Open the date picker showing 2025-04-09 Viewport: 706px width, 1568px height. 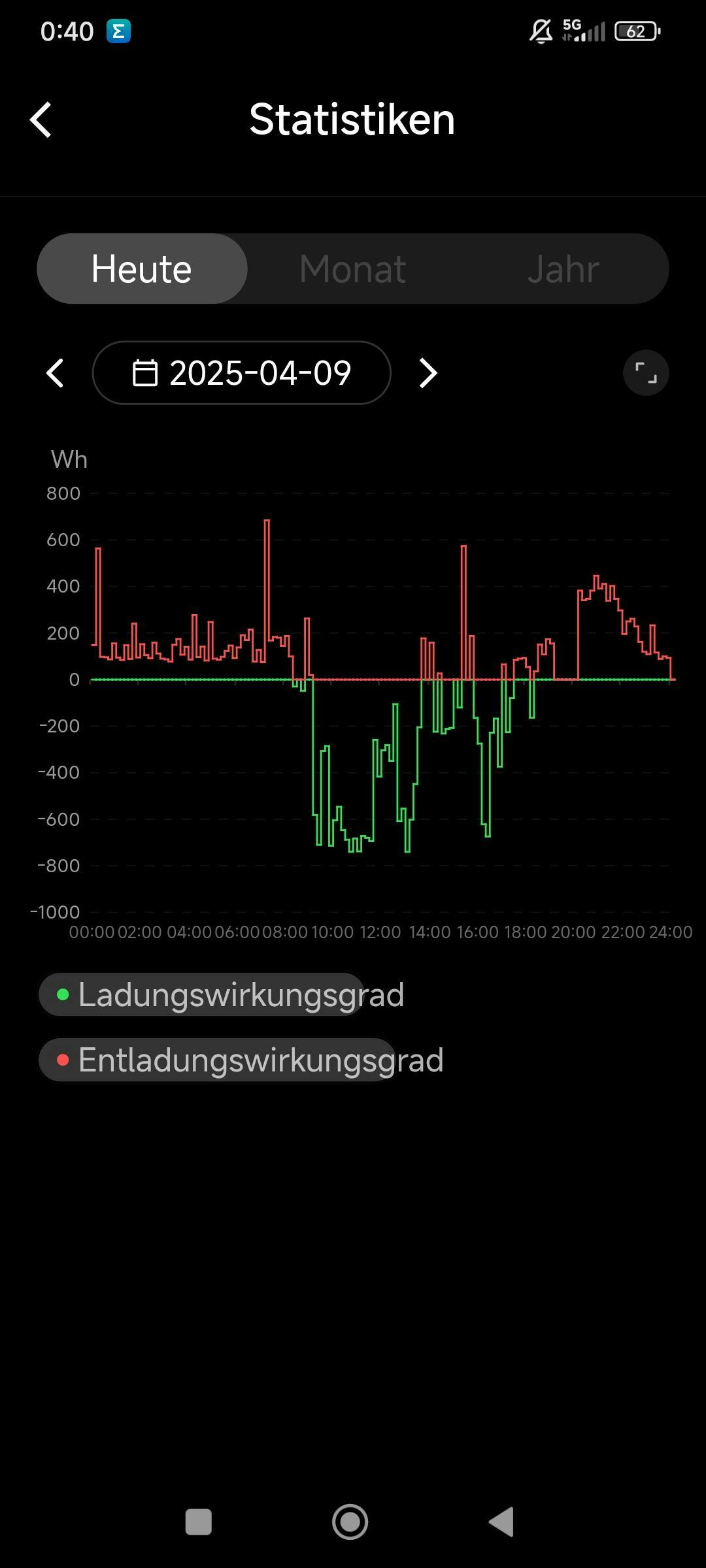pyautogui.click(x=242, y=373)
